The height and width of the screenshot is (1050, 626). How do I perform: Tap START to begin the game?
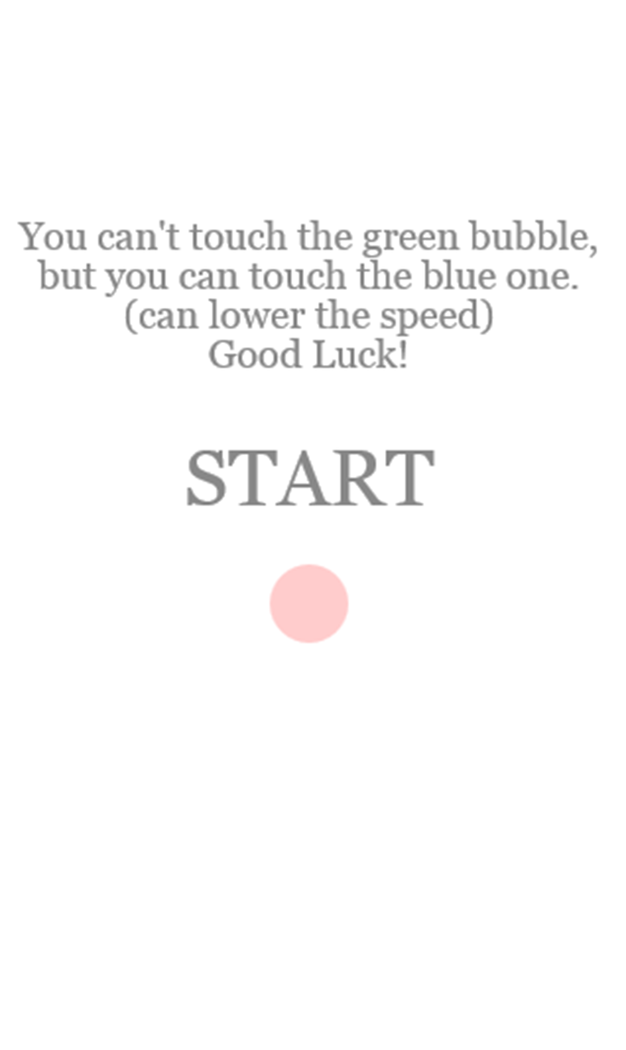[310, 478]
